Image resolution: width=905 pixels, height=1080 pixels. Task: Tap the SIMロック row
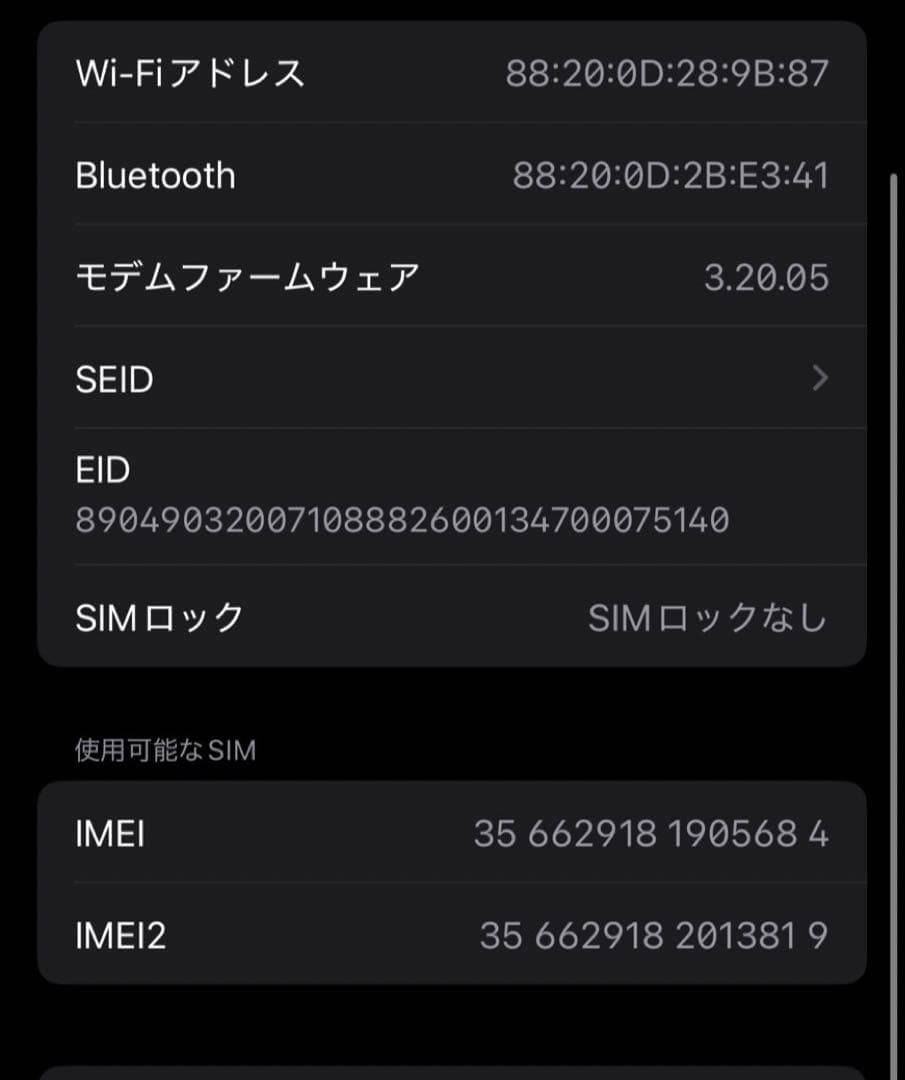(x=450, y=617)
